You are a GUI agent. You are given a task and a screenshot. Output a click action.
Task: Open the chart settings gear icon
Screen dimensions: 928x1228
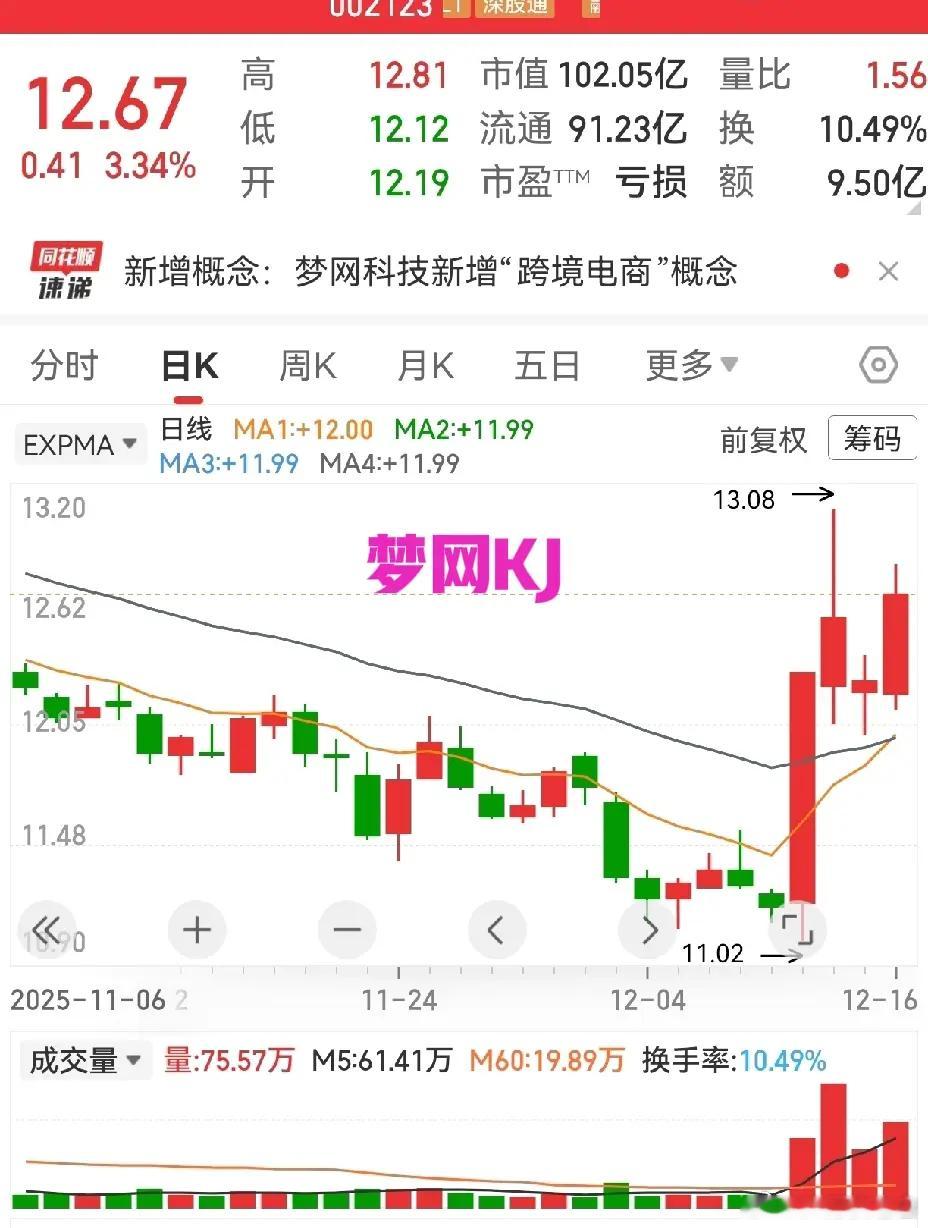pyautogui.click(x=877, y=365)
